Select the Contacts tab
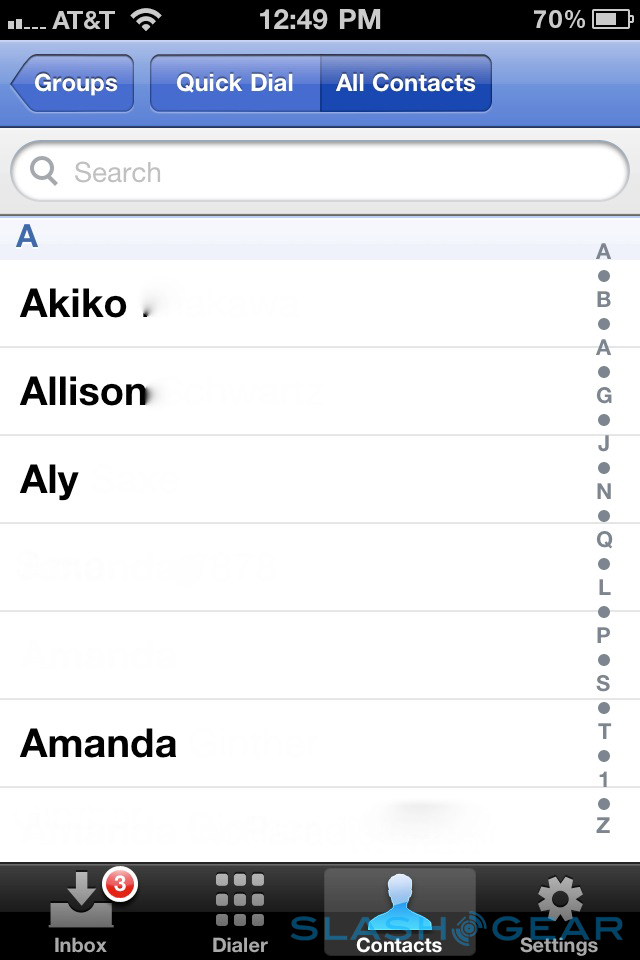The width and height of the screenshot is (640, 960). pos(399,912)
